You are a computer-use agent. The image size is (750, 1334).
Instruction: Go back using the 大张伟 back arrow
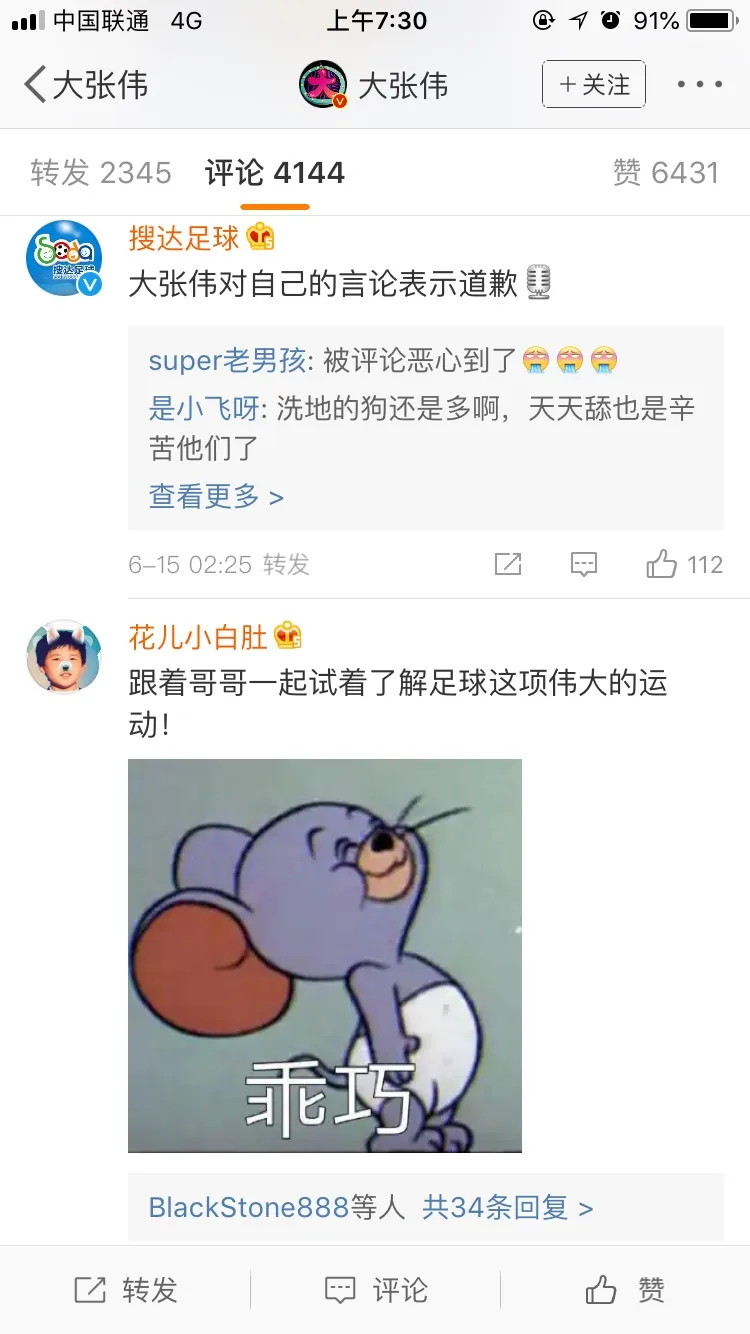pos(38,85)
